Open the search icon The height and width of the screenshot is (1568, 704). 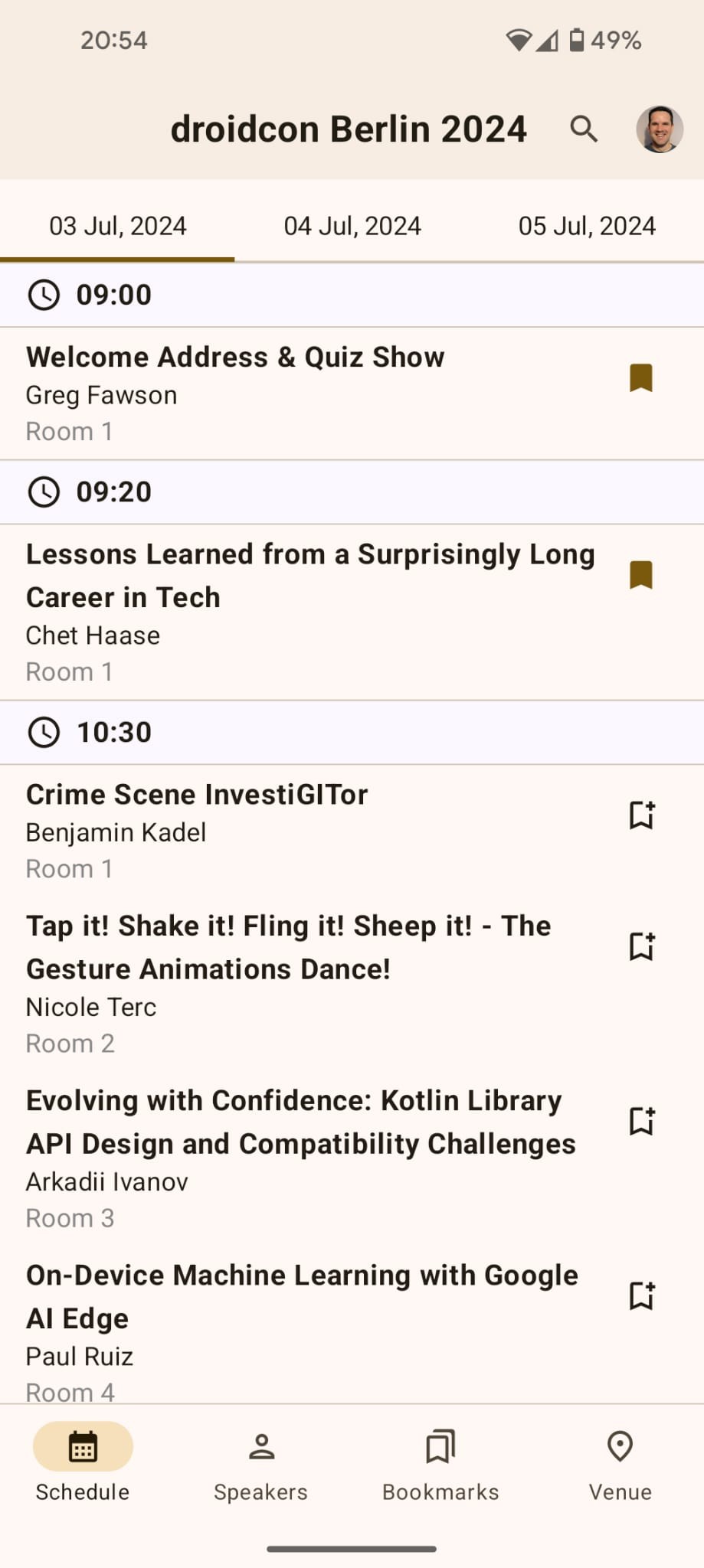(584, 129)
